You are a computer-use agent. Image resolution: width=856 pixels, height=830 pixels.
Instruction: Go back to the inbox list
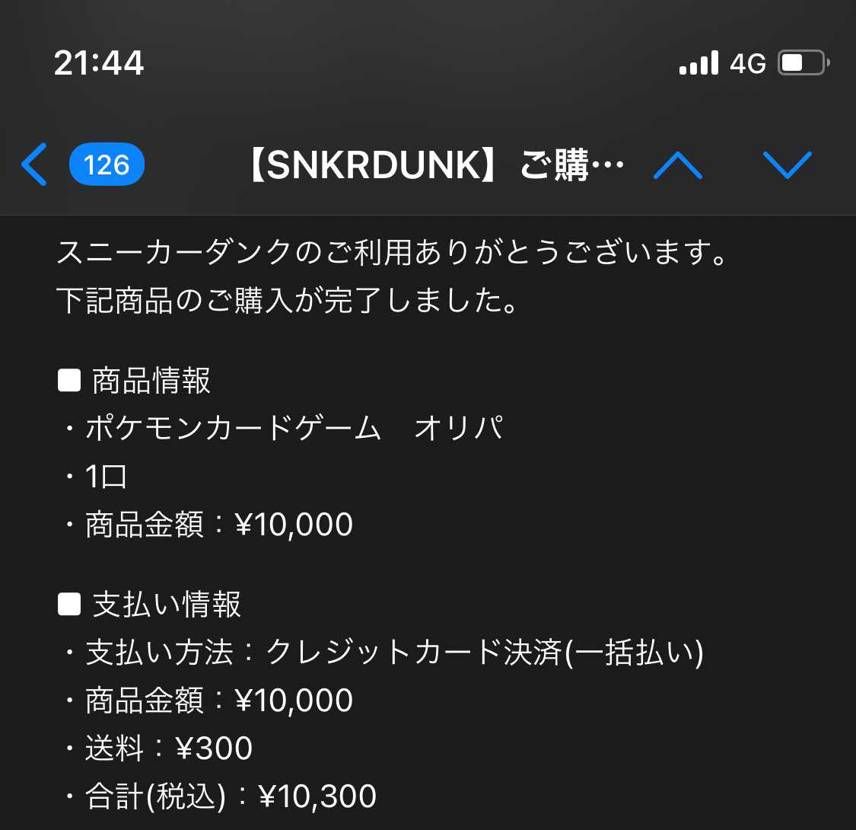35,165
